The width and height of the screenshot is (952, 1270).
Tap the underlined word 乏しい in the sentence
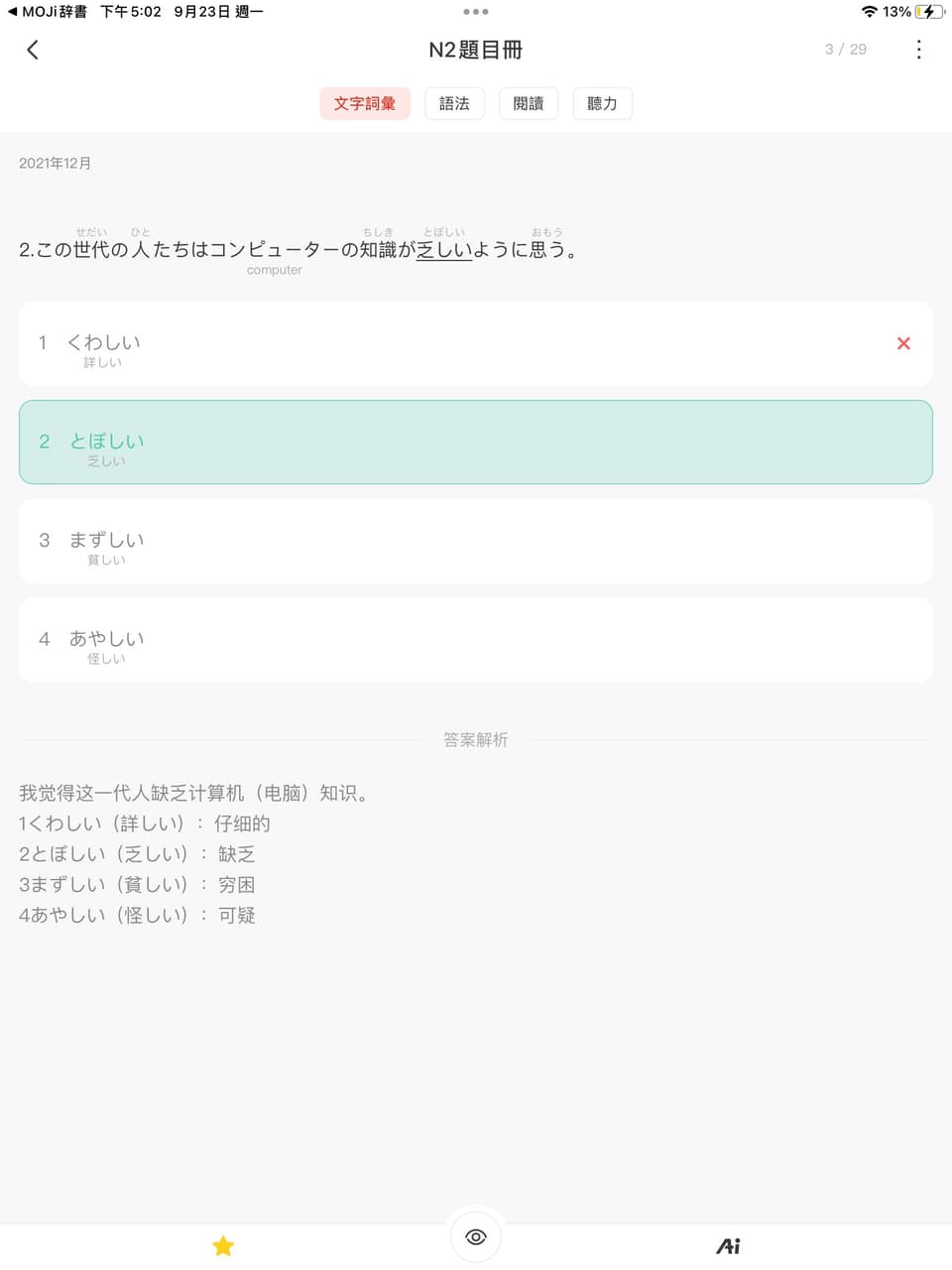445,250
